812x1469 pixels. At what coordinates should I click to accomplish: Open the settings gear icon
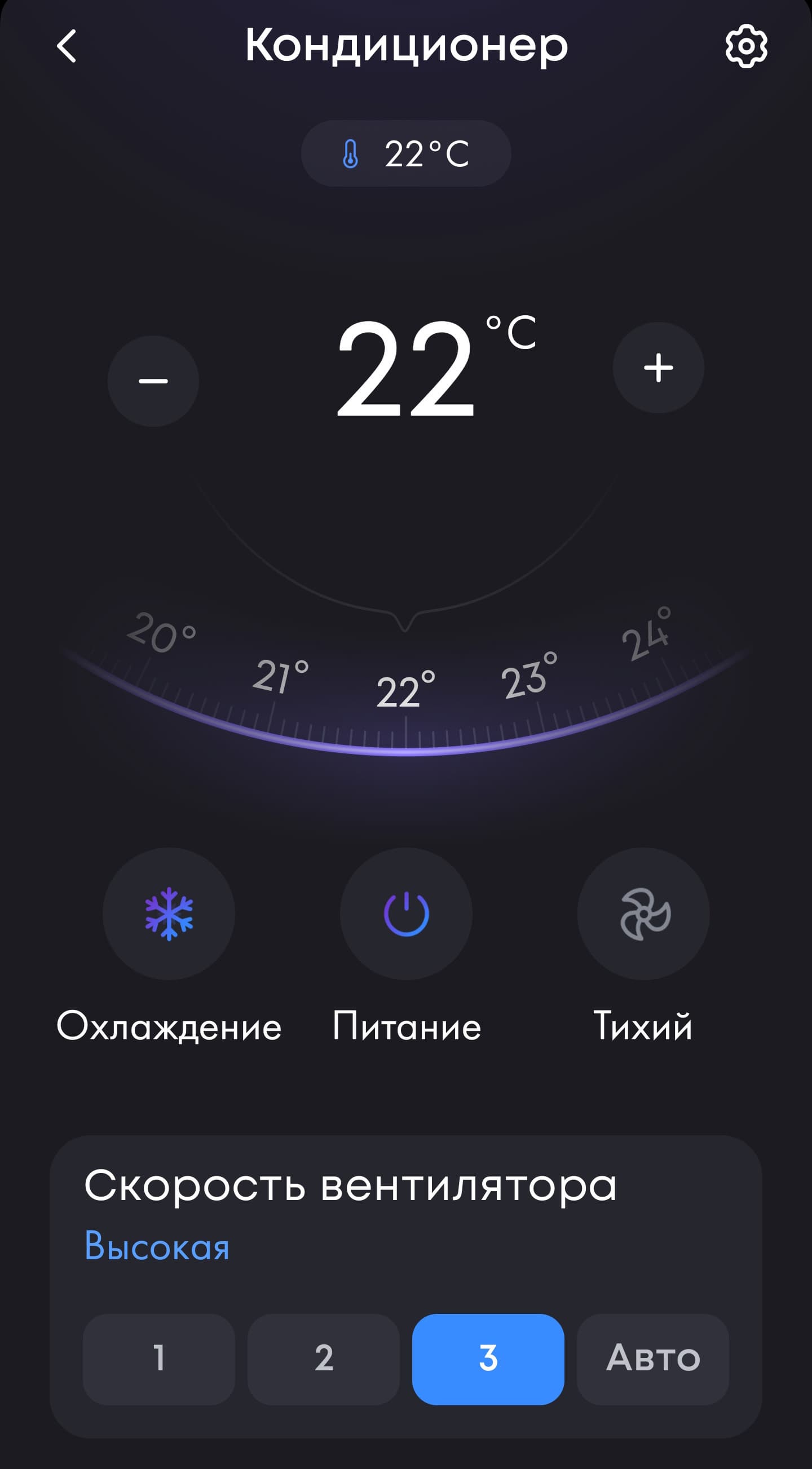(x=746, y=46)
